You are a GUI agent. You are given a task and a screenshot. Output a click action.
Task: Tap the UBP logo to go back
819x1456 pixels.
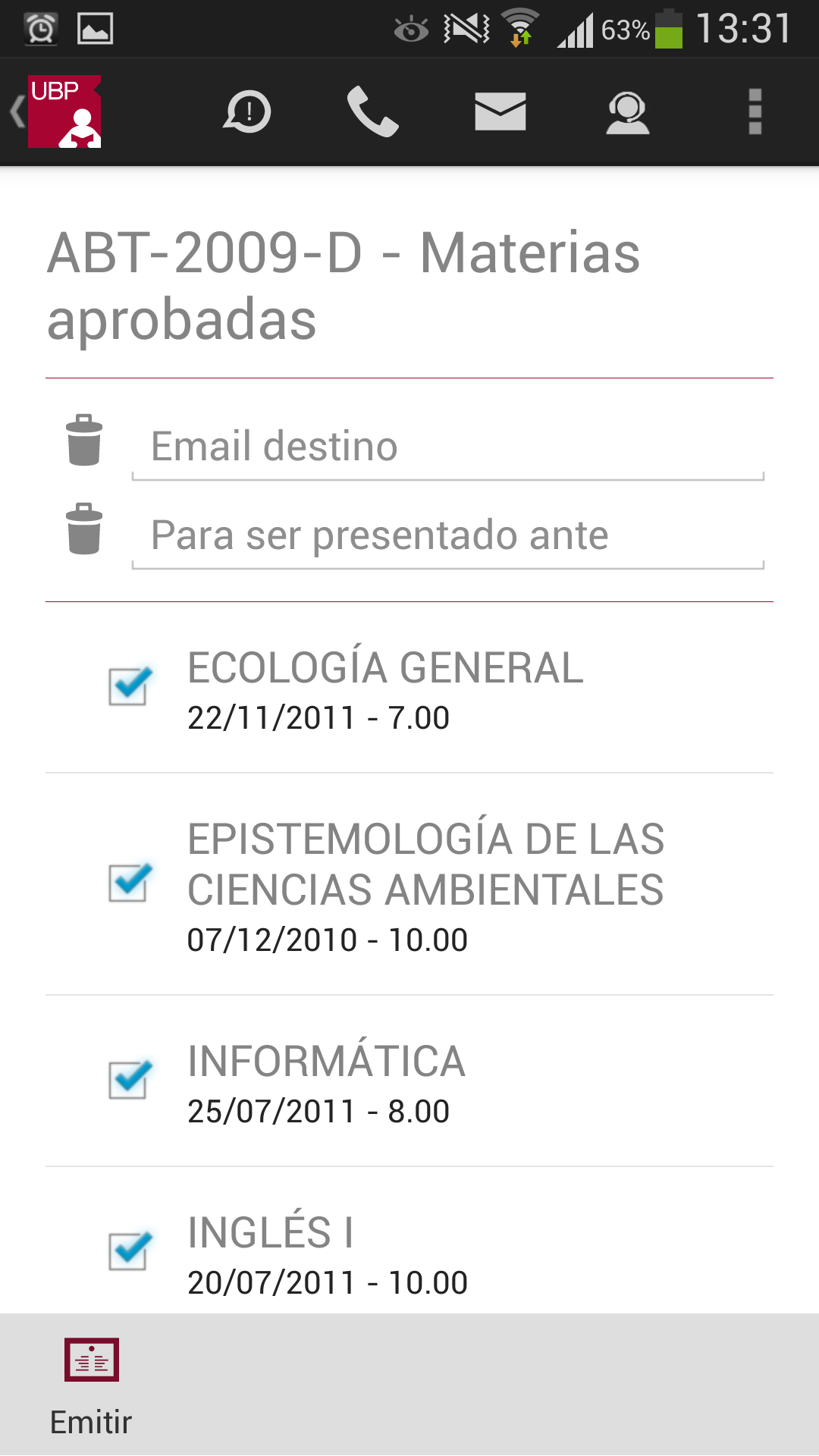(64, 111)
